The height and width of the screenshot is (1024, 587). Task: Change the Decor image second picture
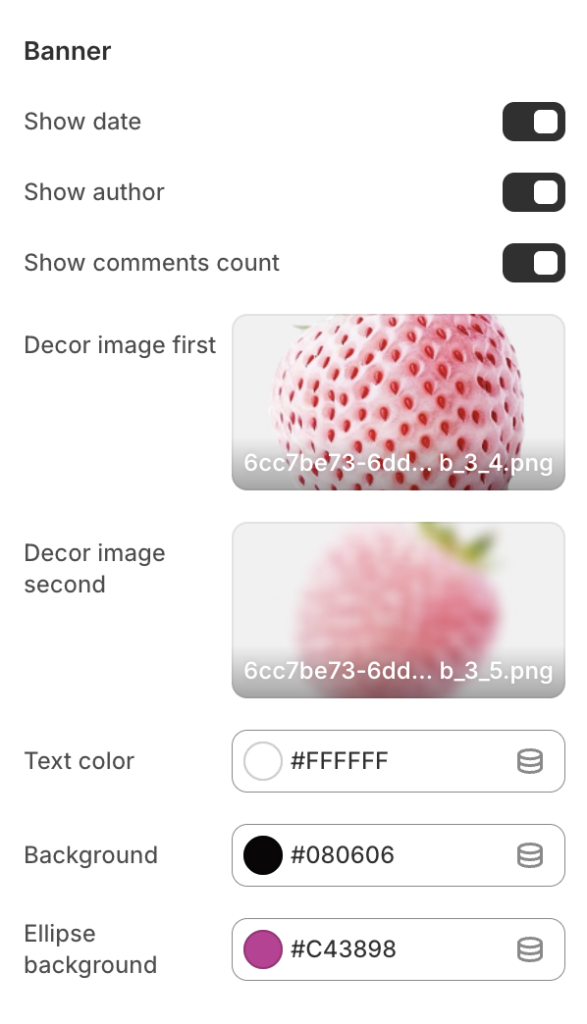point(398,610)
